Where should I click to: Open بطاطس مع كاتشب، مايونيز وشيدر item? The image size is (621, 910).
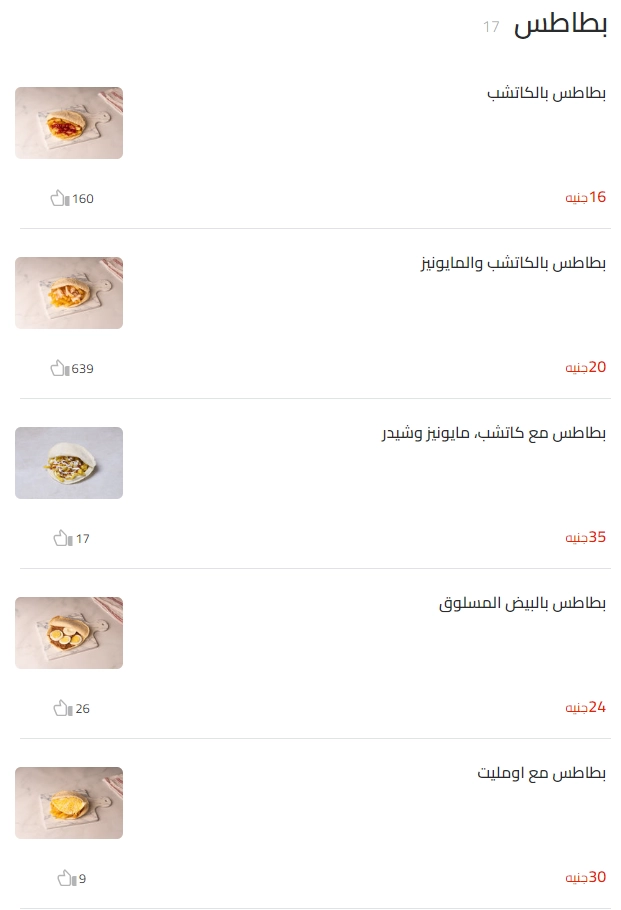(494, 434)
